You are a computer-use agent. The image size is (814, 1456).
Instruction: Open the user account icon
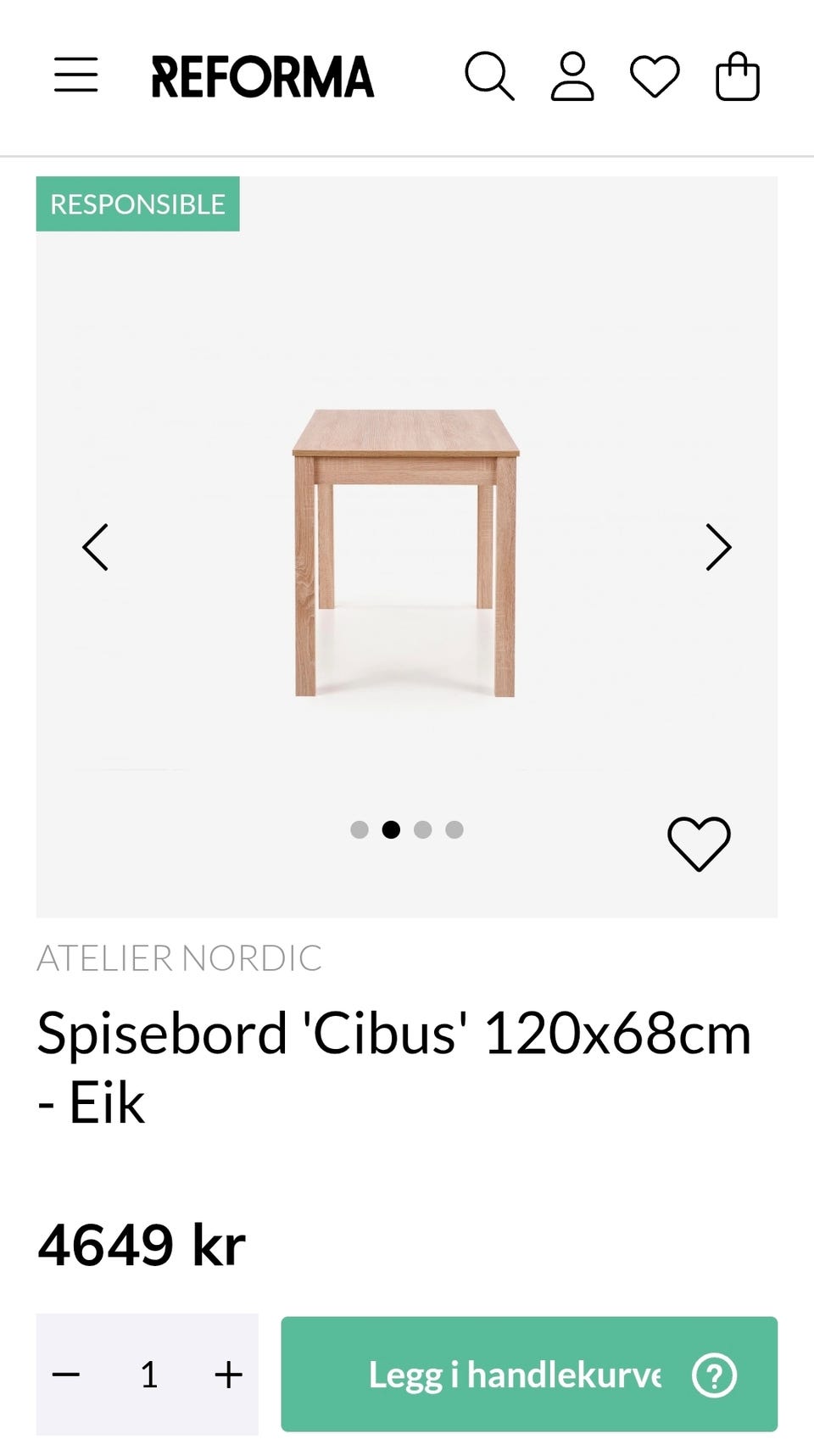point(572,78)
